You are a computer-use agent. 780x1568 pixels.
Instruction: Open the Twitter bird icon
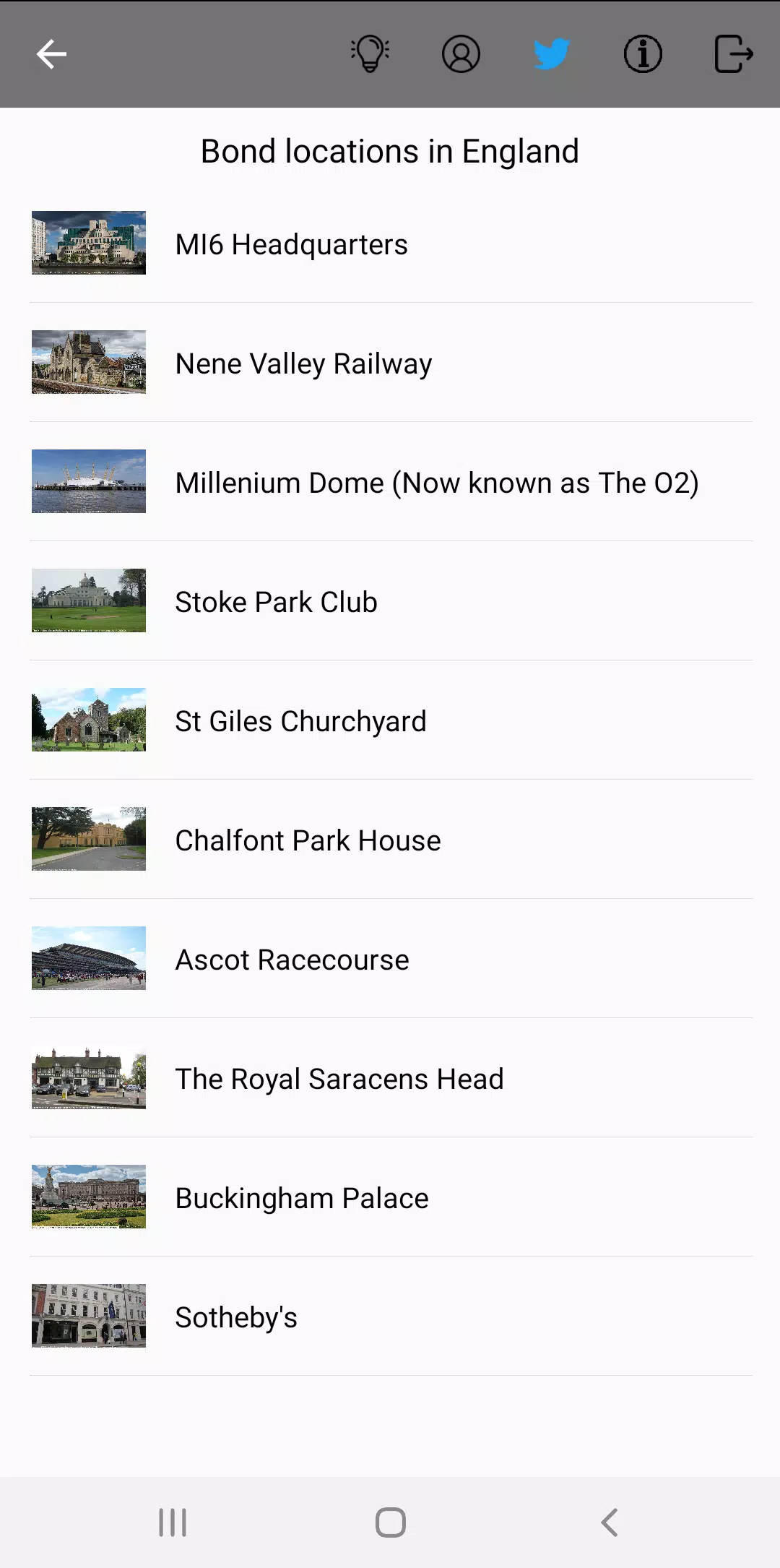click(x=552, y=54)
